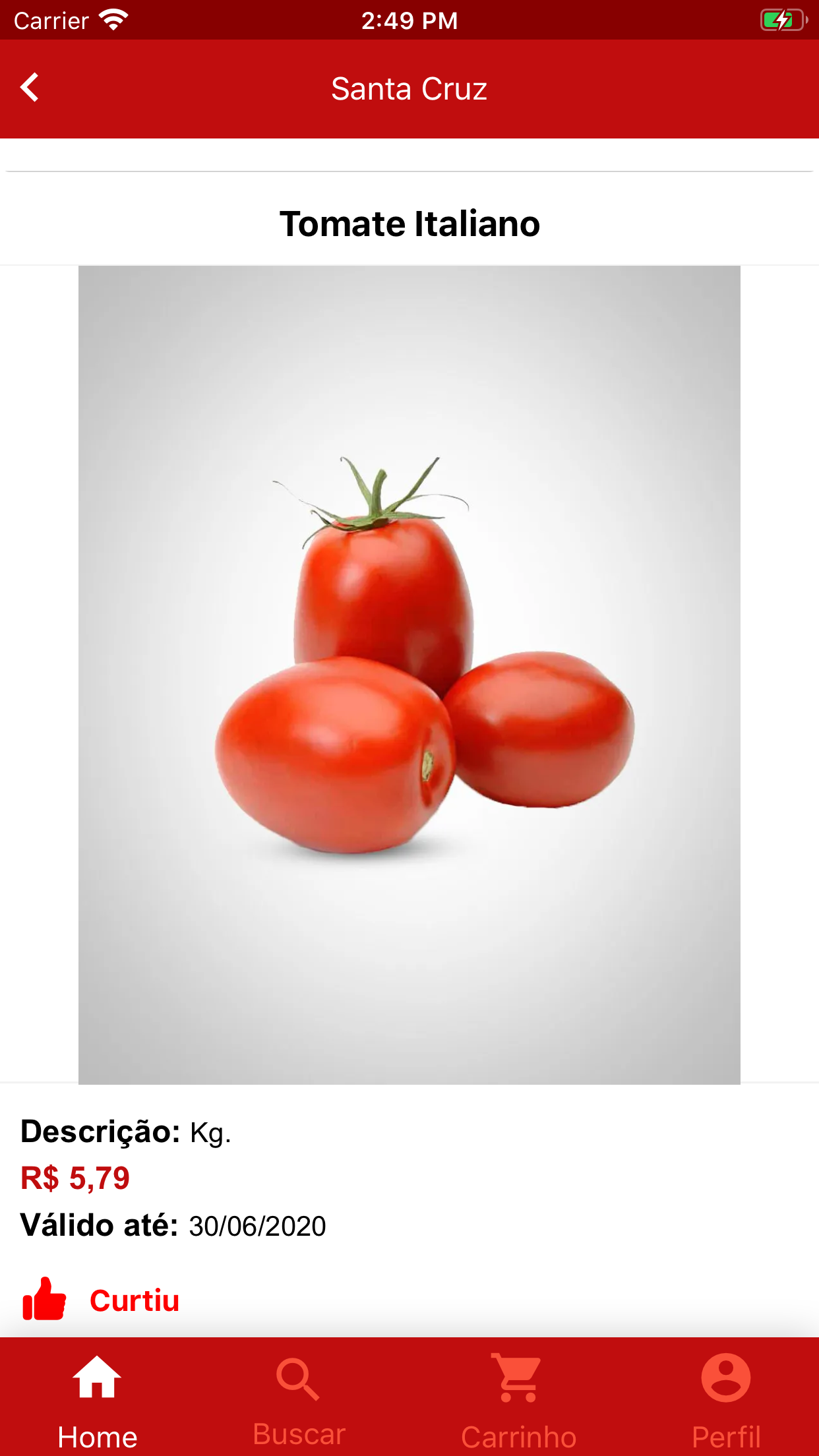Go back from the Santa Cruz screen
The image size is (819, 1456).
pos(30,88)
